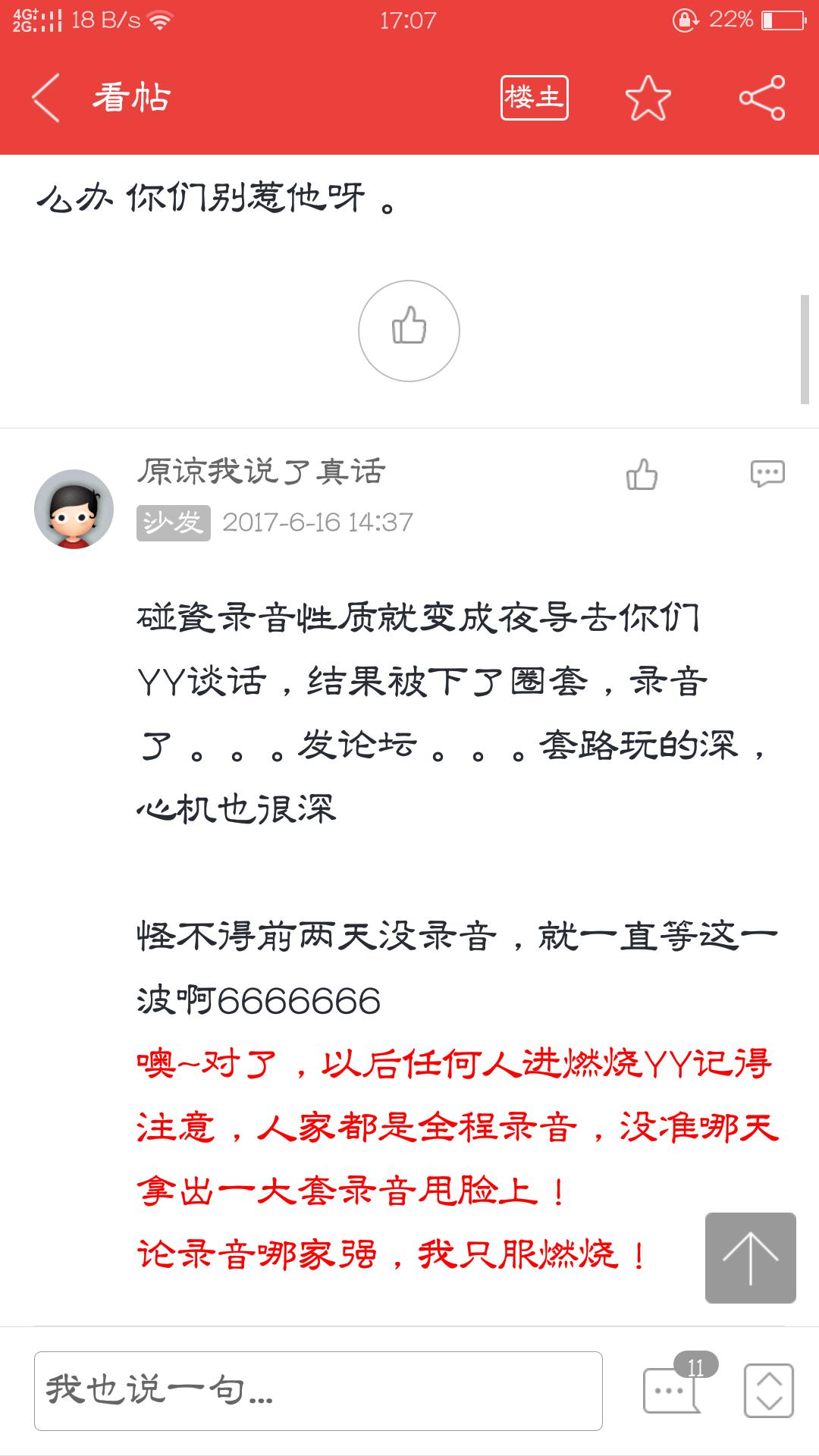
Task: Toggle the 楼主 only filter
Action: [x=534, y=98]
